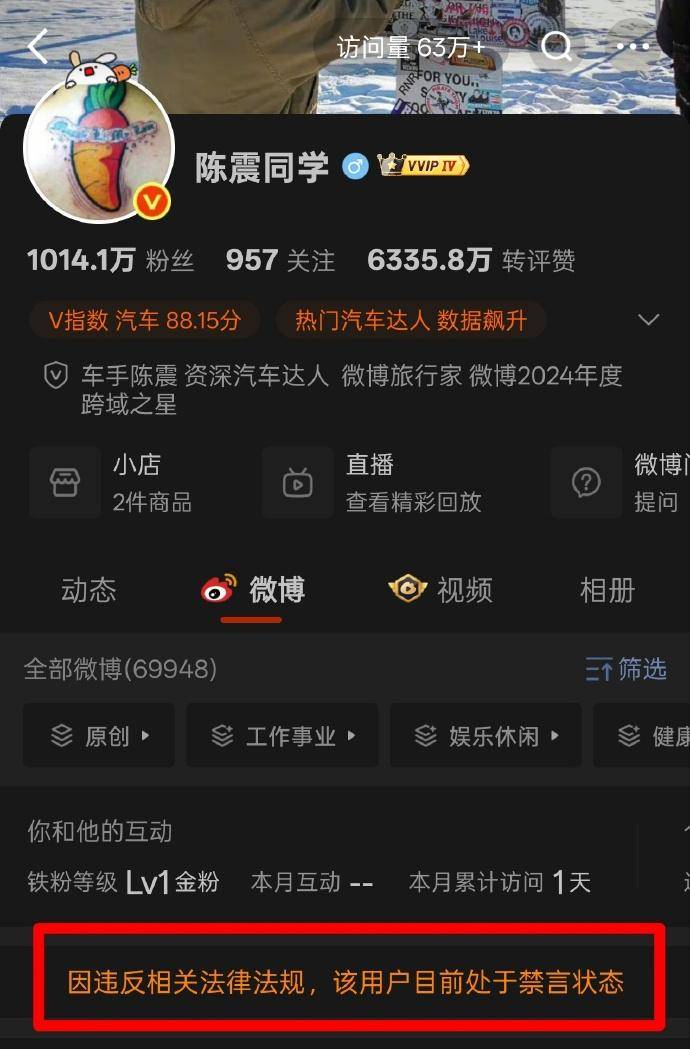Expand profile details with the chevron
Image resolution: width=690 pixels, height=1049 pixels.
[x=649, y=320]
